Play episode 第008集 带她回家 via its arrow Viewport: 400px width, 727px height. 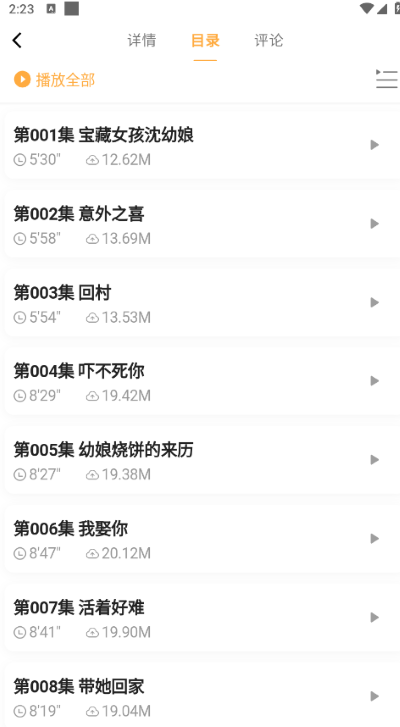tap(375, 696)
